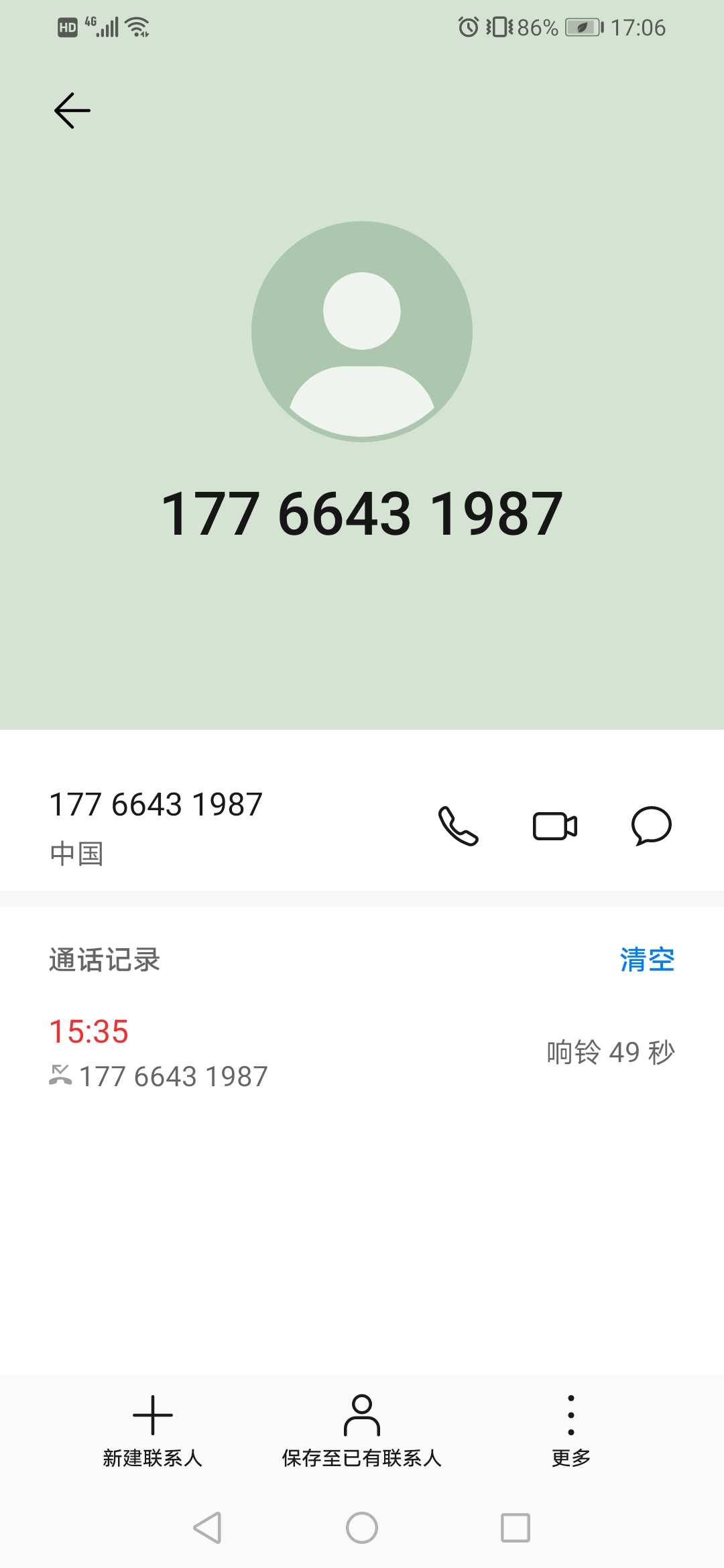The image size is (724, 1568).
Task: Tap 新建联系人 to create a contact
Action: click(x=153, y=1431)
